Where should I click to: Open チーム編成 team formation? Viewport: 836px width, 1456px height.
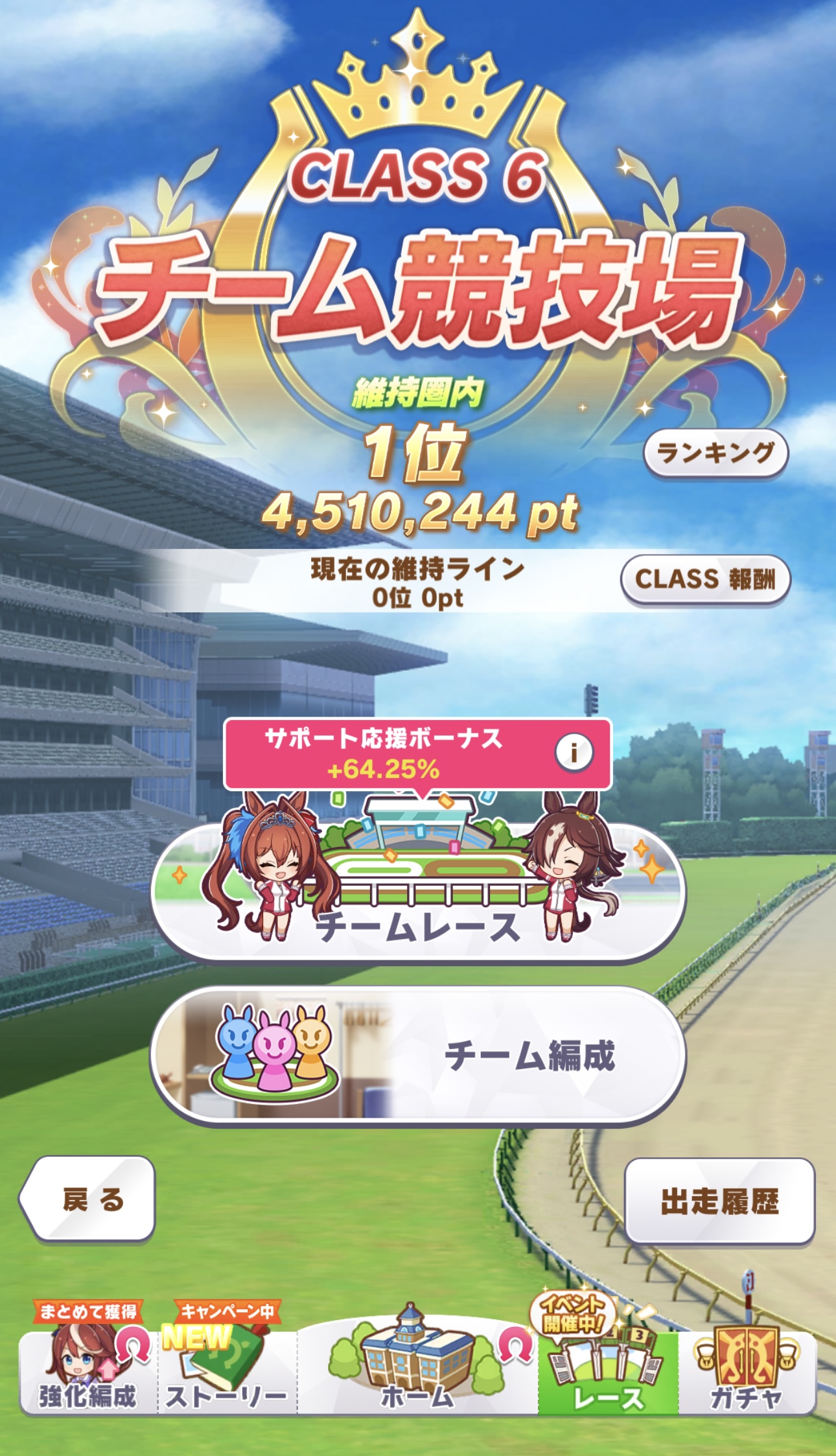point(418,1056)
